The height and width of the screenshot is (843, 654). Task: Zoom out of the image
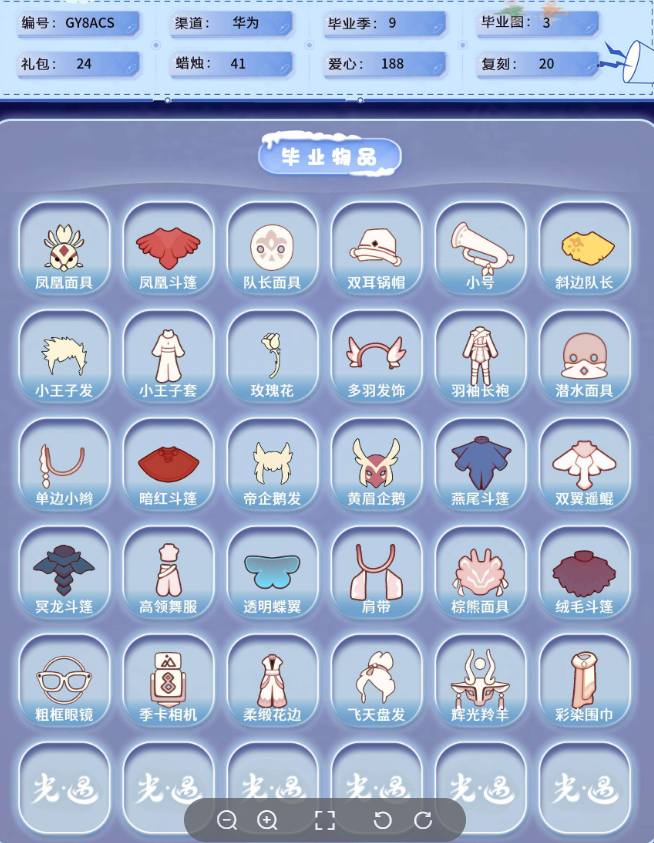coord(227,820)
